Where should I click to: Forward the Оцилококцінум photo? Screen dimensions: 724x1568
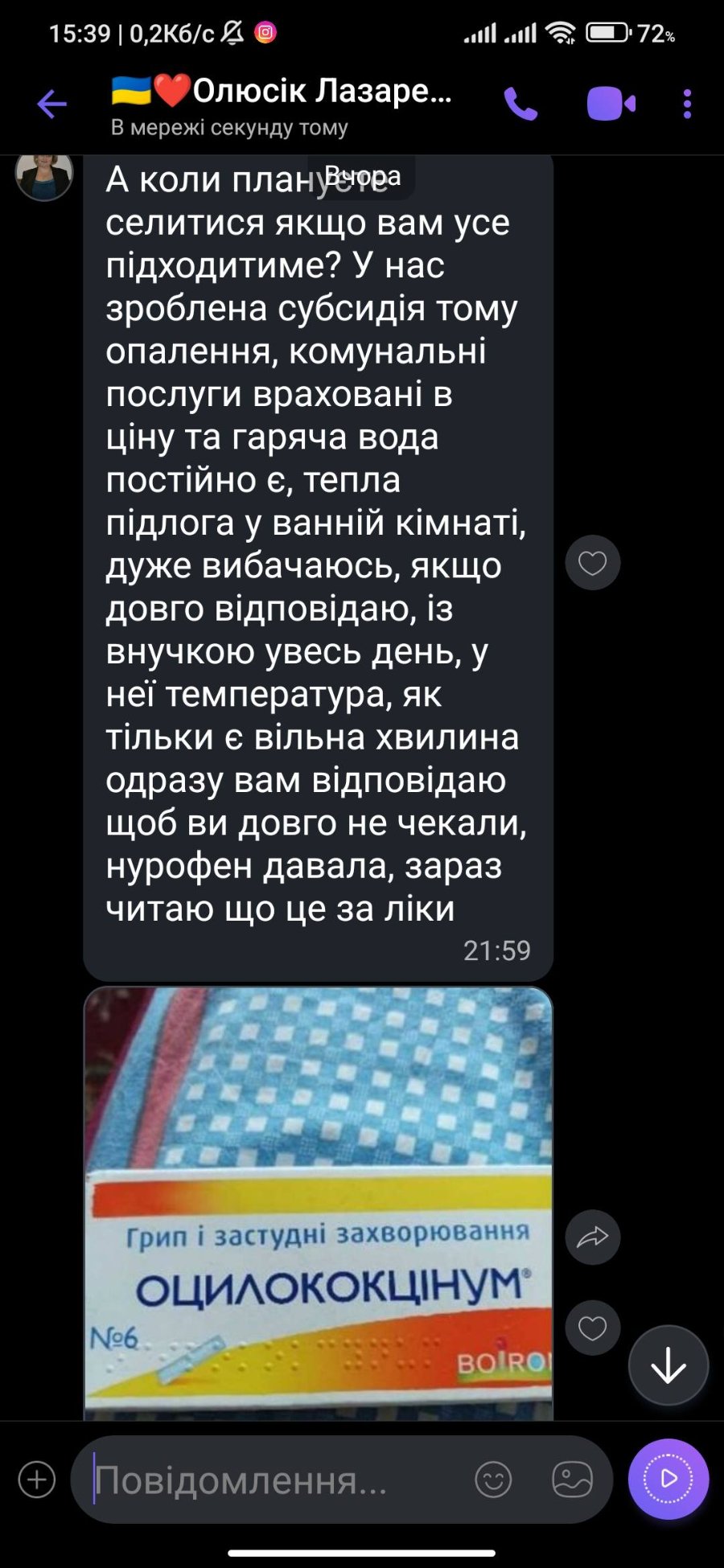click(593, 1237)
